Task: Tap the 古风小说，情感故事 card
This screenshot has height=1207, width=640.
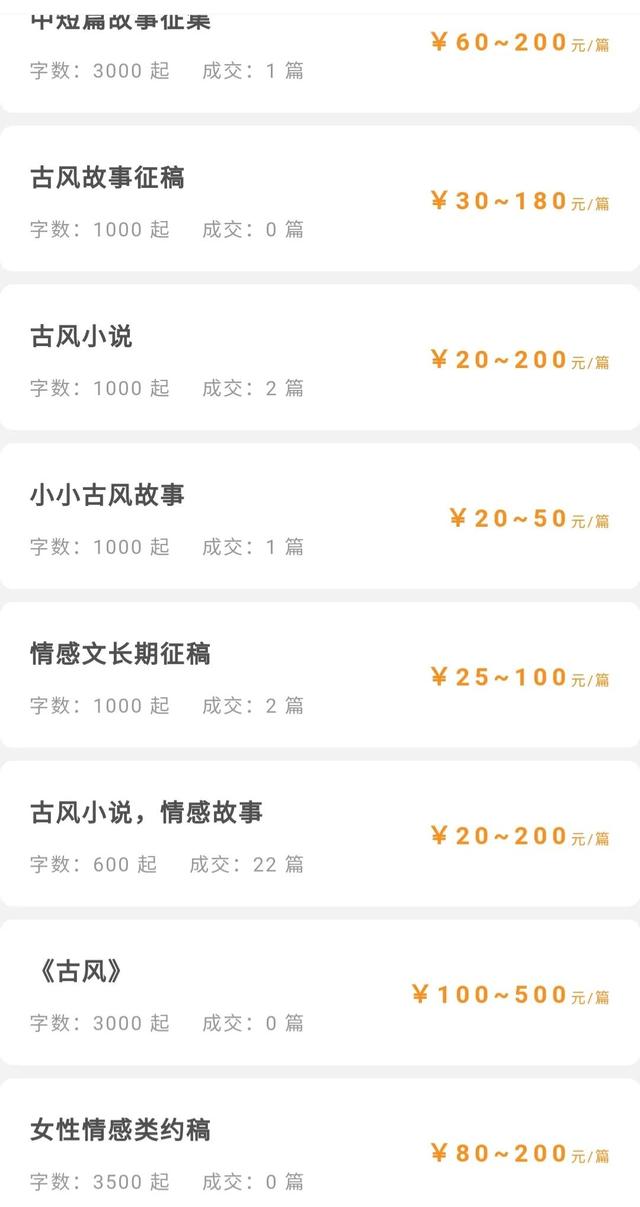Action: pos(320,834)
